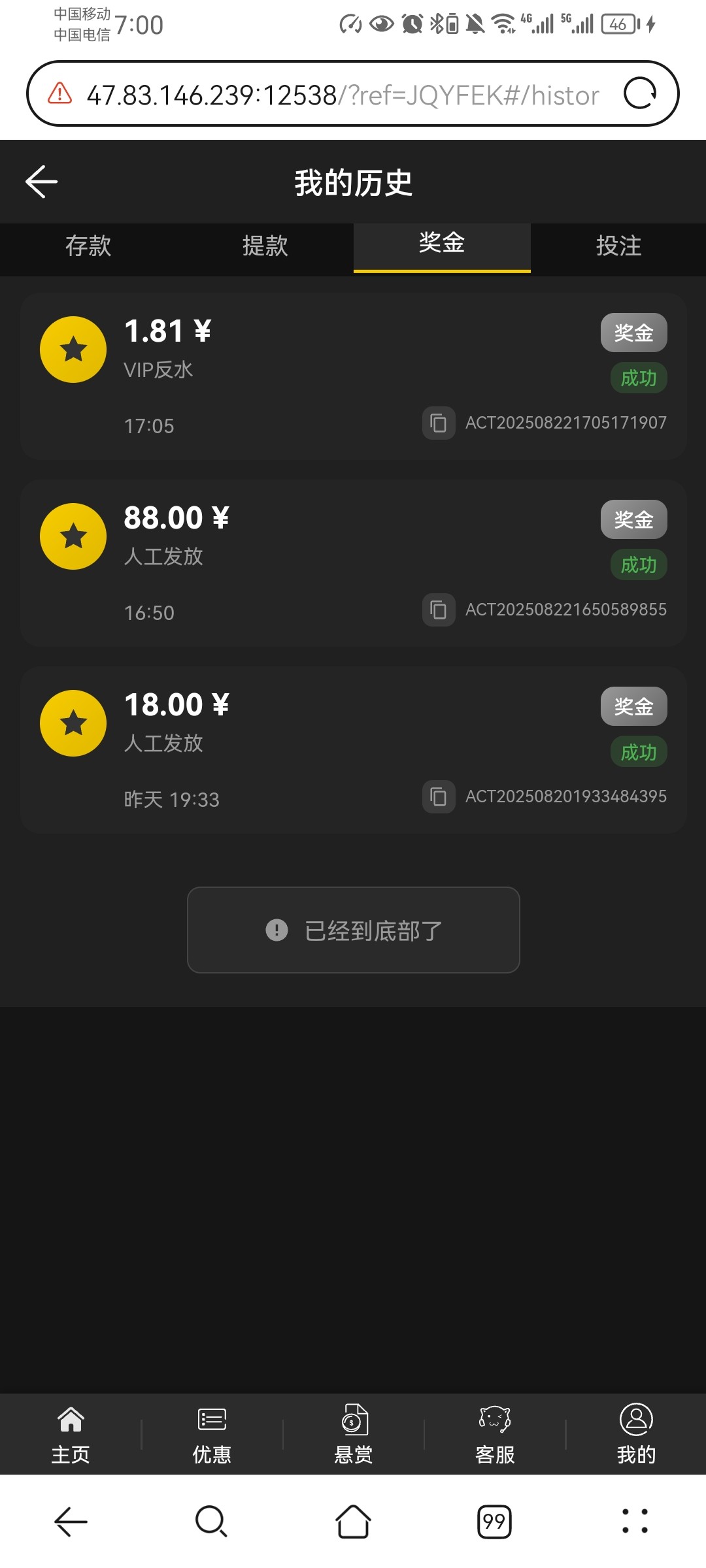Tap the browser search icon at bottom
Screen dimensions: 706x1568
211,1522
